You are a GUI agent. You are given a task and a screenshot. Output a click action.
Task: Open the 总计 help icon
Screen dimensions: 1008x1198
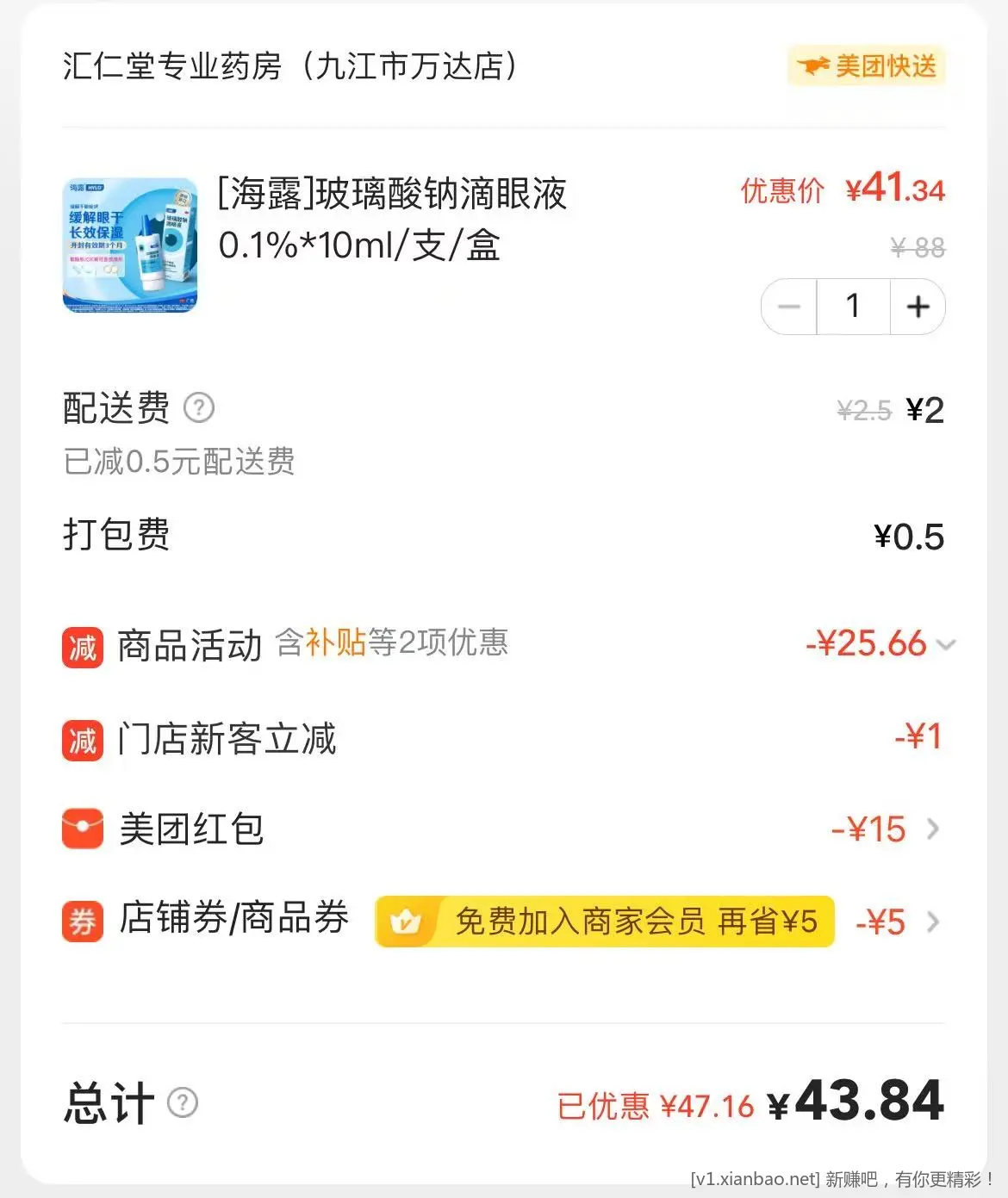click(181, 1102)
